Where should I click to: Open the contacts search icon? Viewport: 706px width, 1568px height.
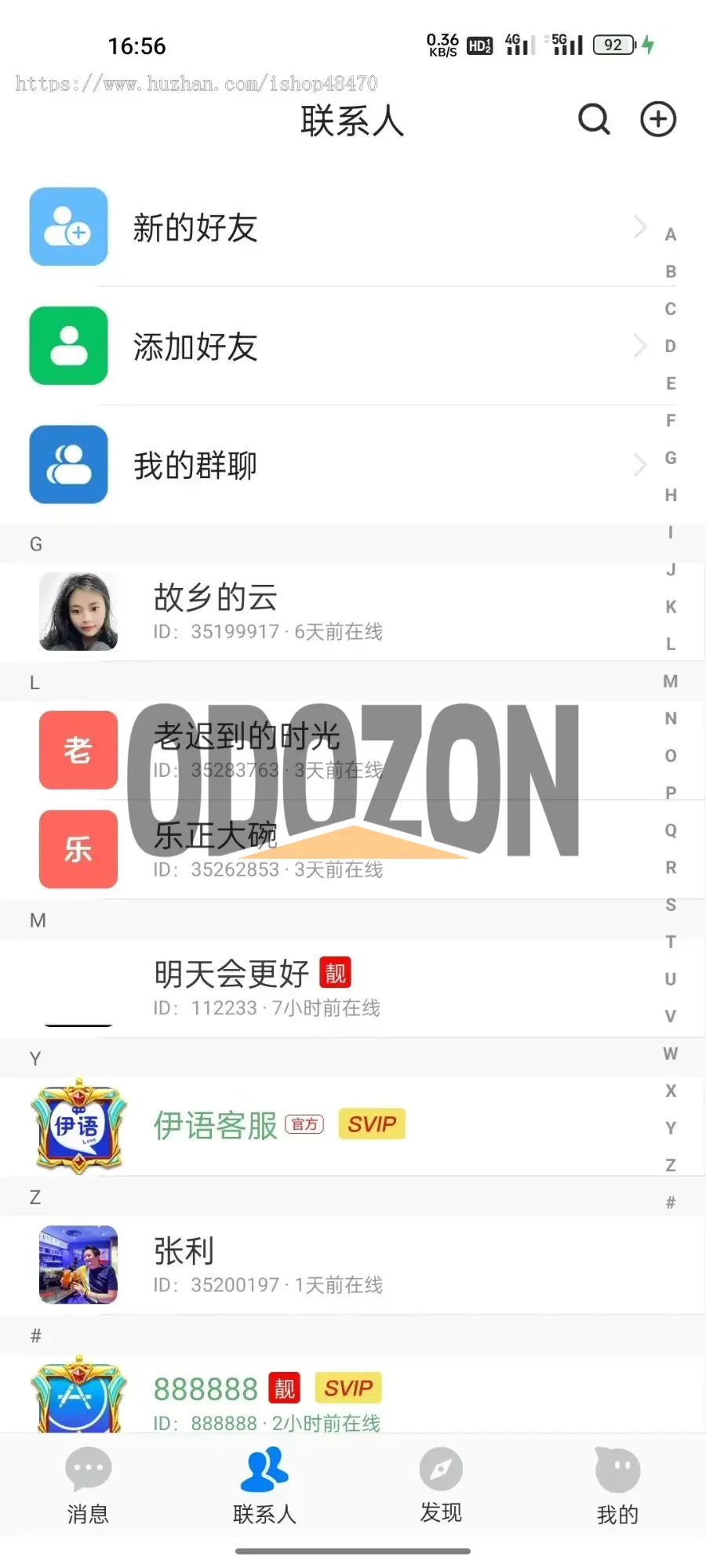594,119
